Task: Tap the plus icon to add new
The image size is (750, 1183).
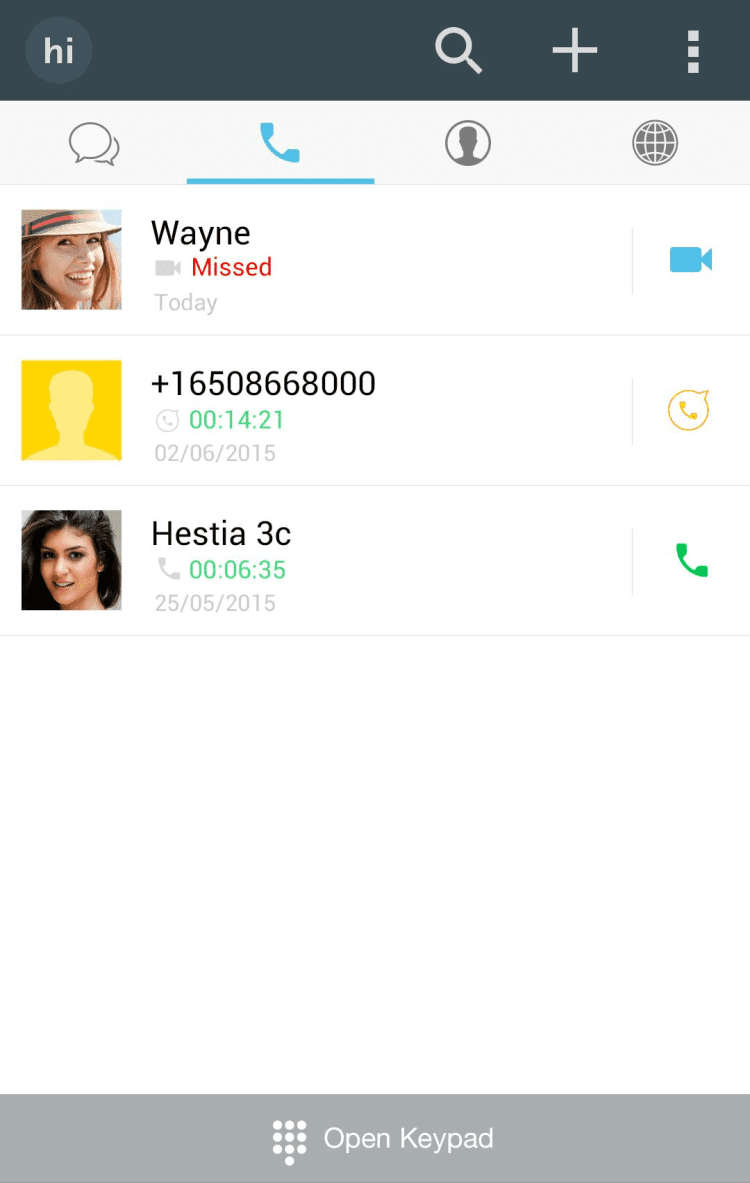Action: point(575,50)
